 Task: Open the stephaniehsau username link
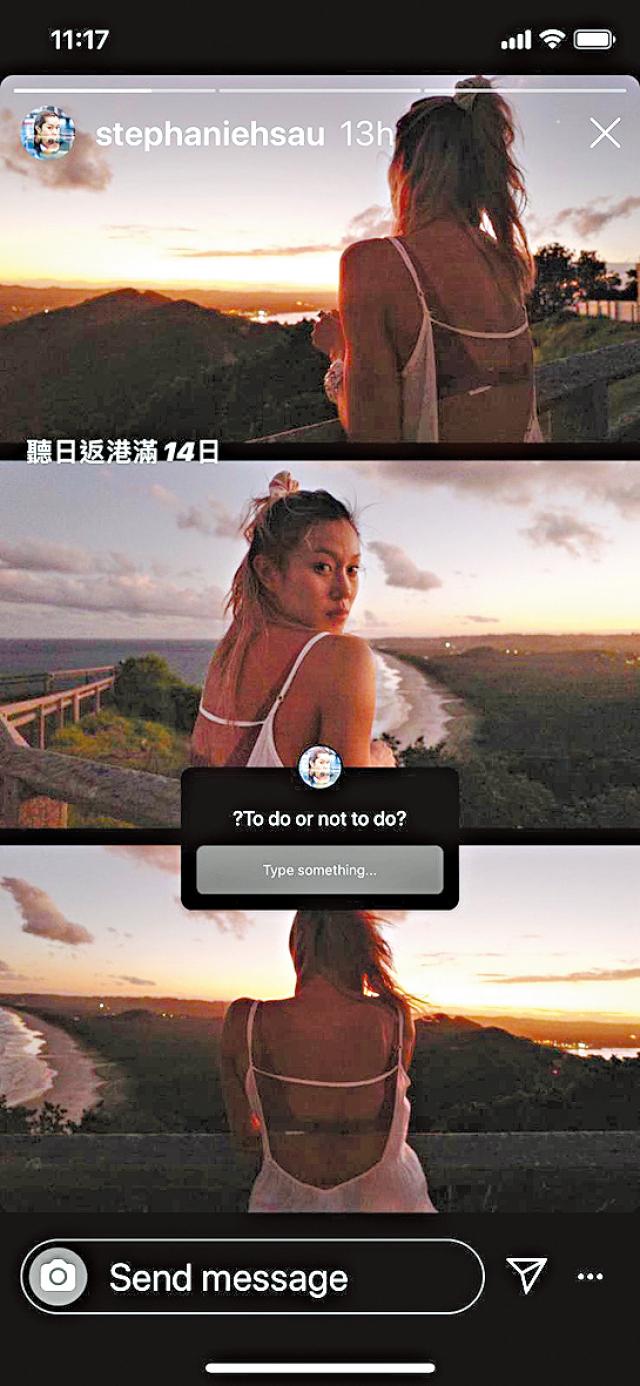[x=210, y=134]
